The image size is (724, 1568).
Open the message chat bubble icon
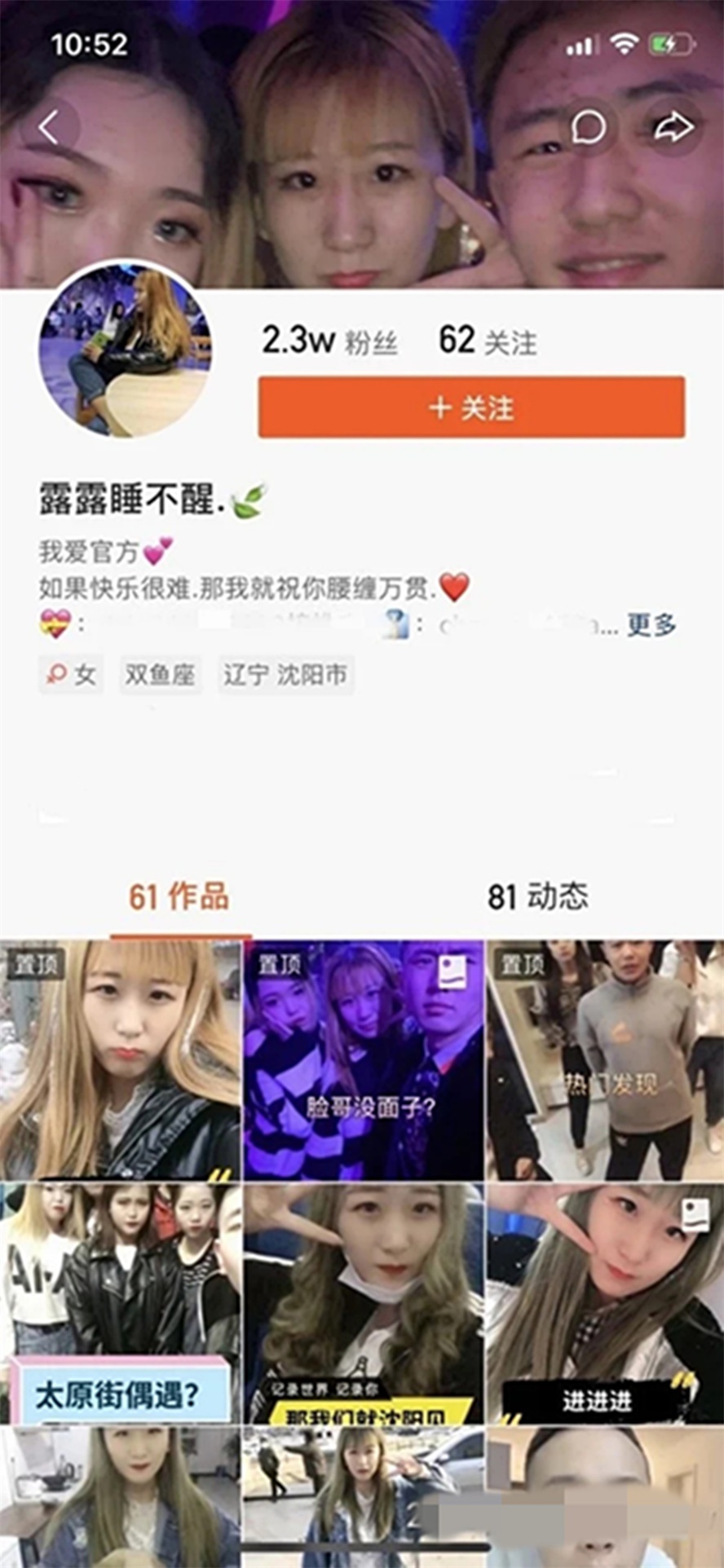[588, 127]
